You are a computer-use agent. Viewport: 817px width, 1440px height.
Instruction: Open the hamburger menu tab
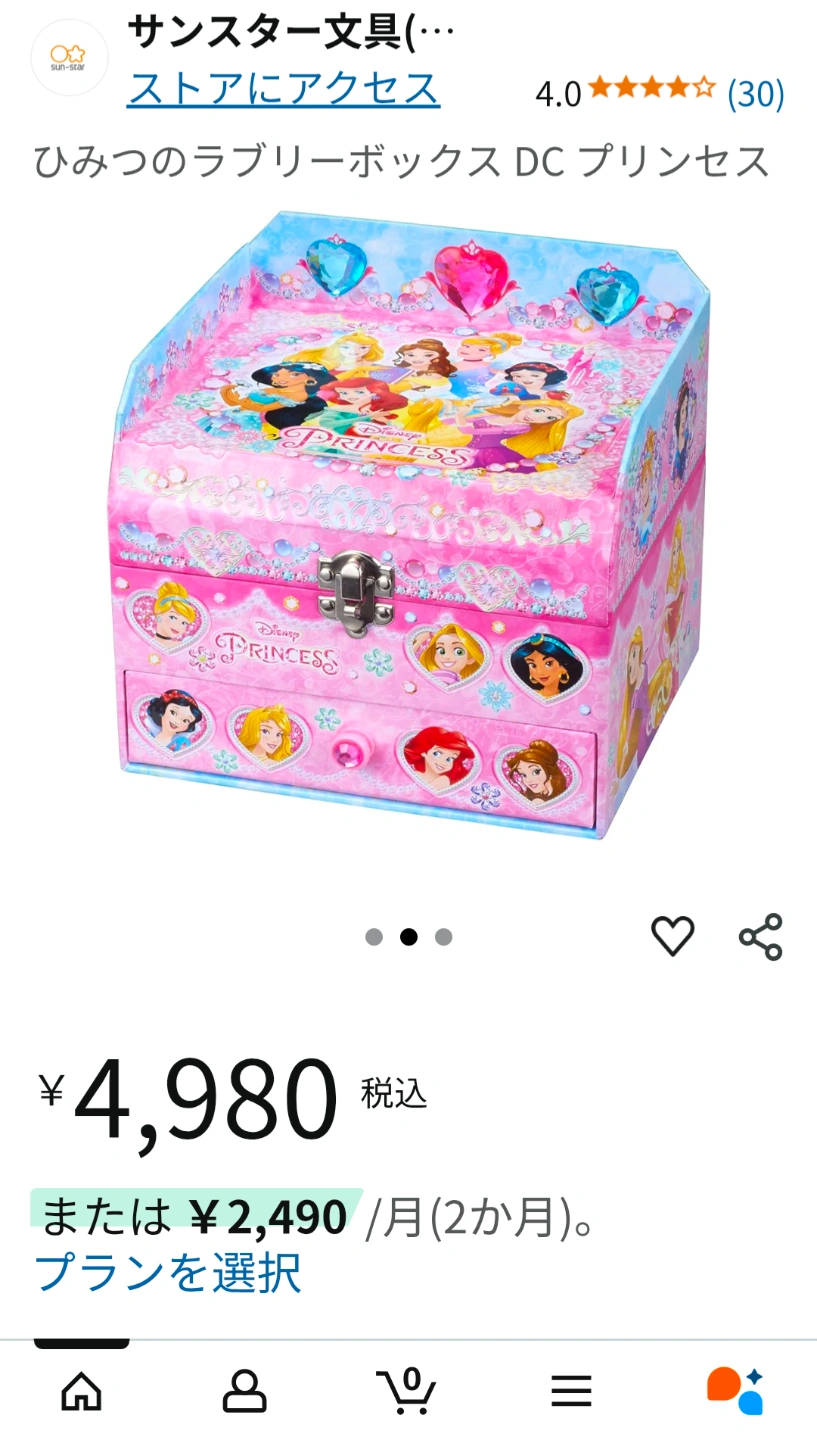click(x=571, y=1391)
